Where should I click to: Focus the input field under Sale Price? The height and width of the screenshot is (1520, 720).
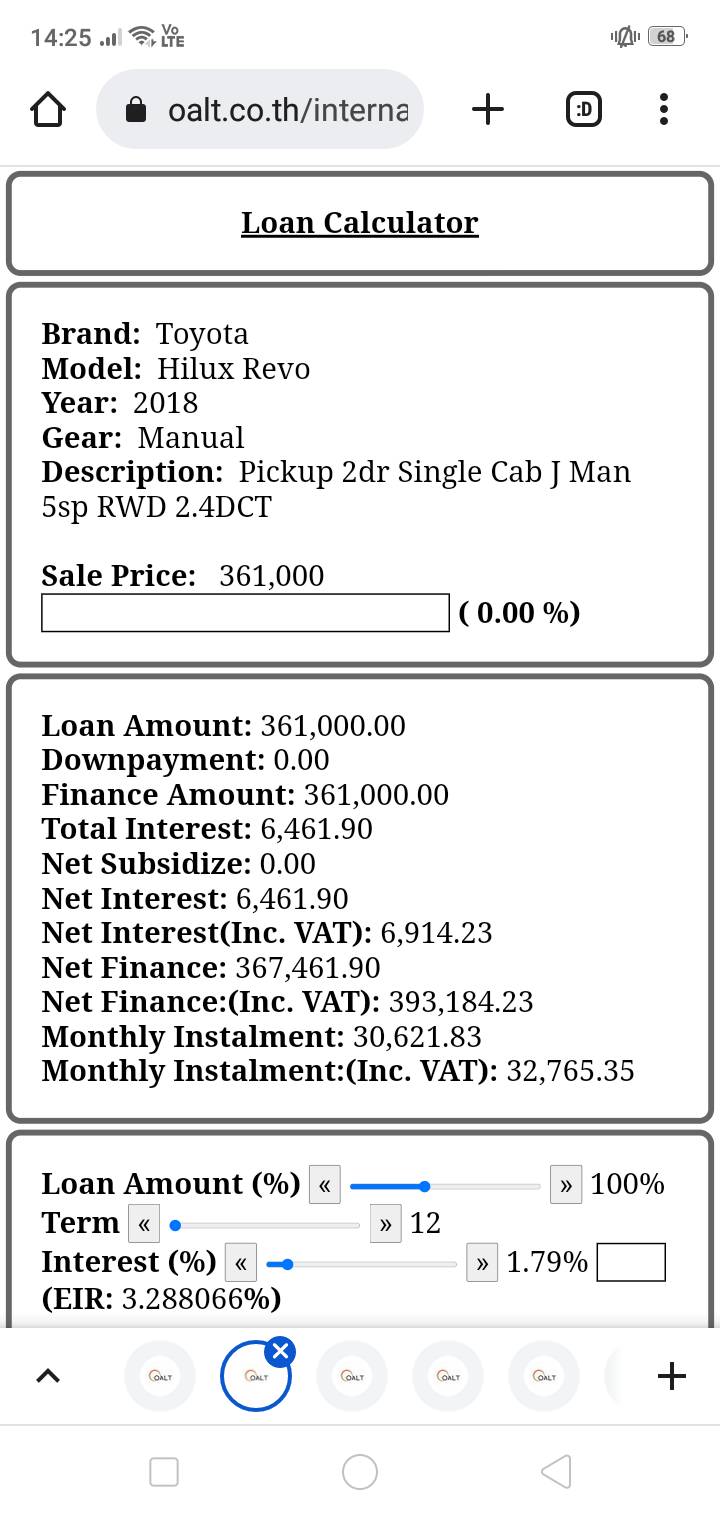pyautogui.click(x=245, y=613)
